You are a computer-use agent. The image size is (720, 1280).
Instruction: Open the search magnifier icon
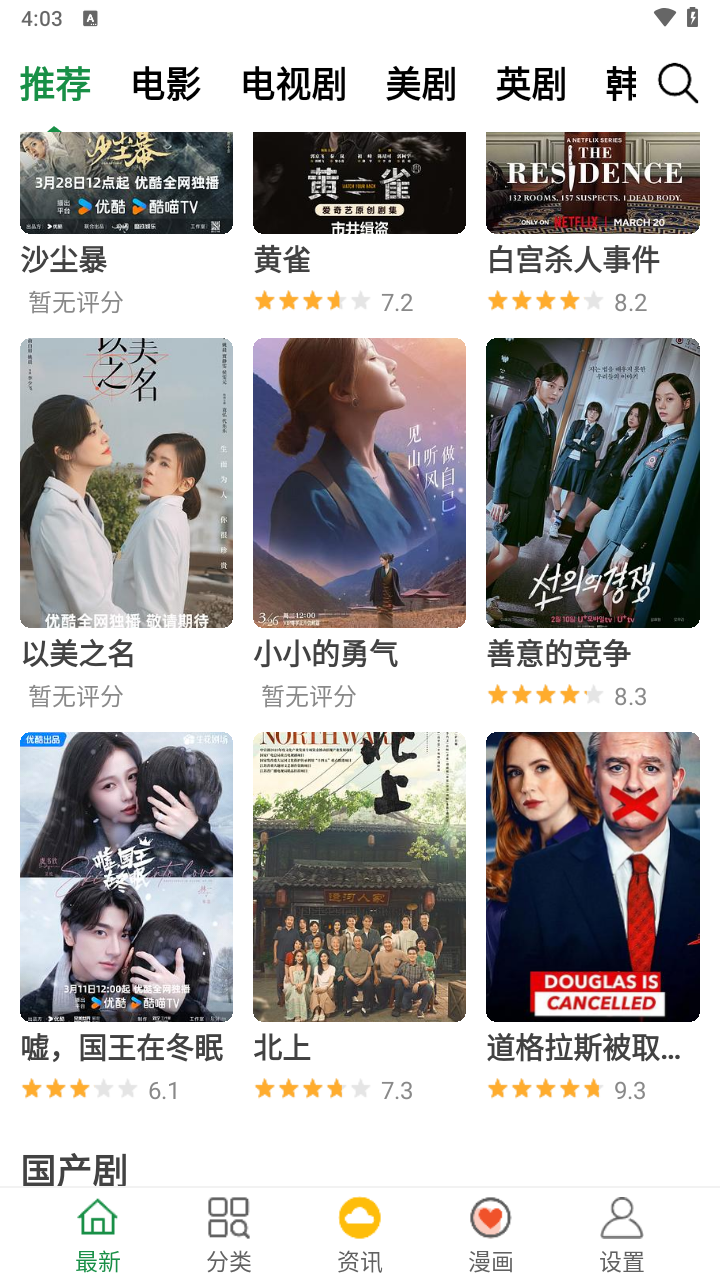(x=677, y=84)
